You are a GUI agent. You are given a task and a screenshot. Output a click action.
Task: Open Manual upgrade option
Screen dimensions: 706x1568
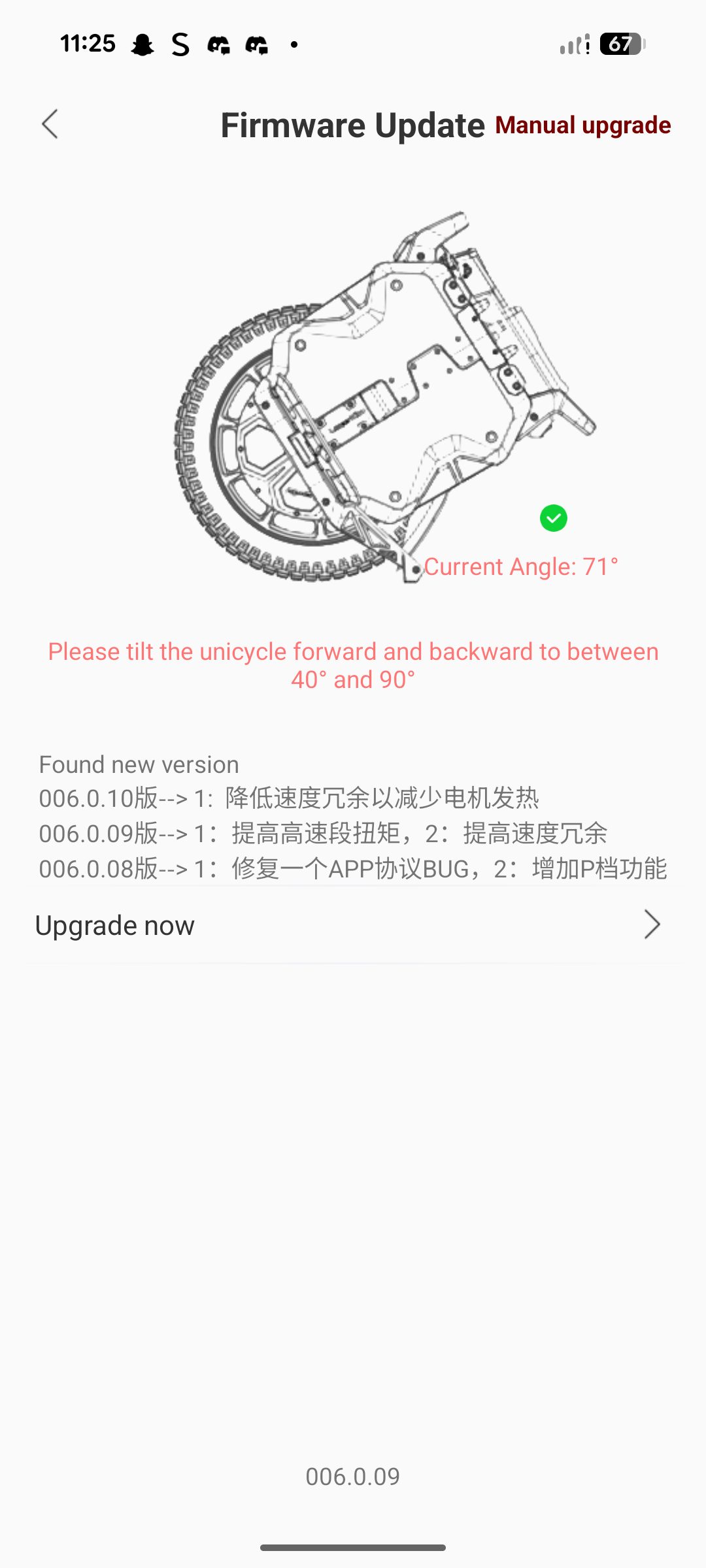coord(582,125)
